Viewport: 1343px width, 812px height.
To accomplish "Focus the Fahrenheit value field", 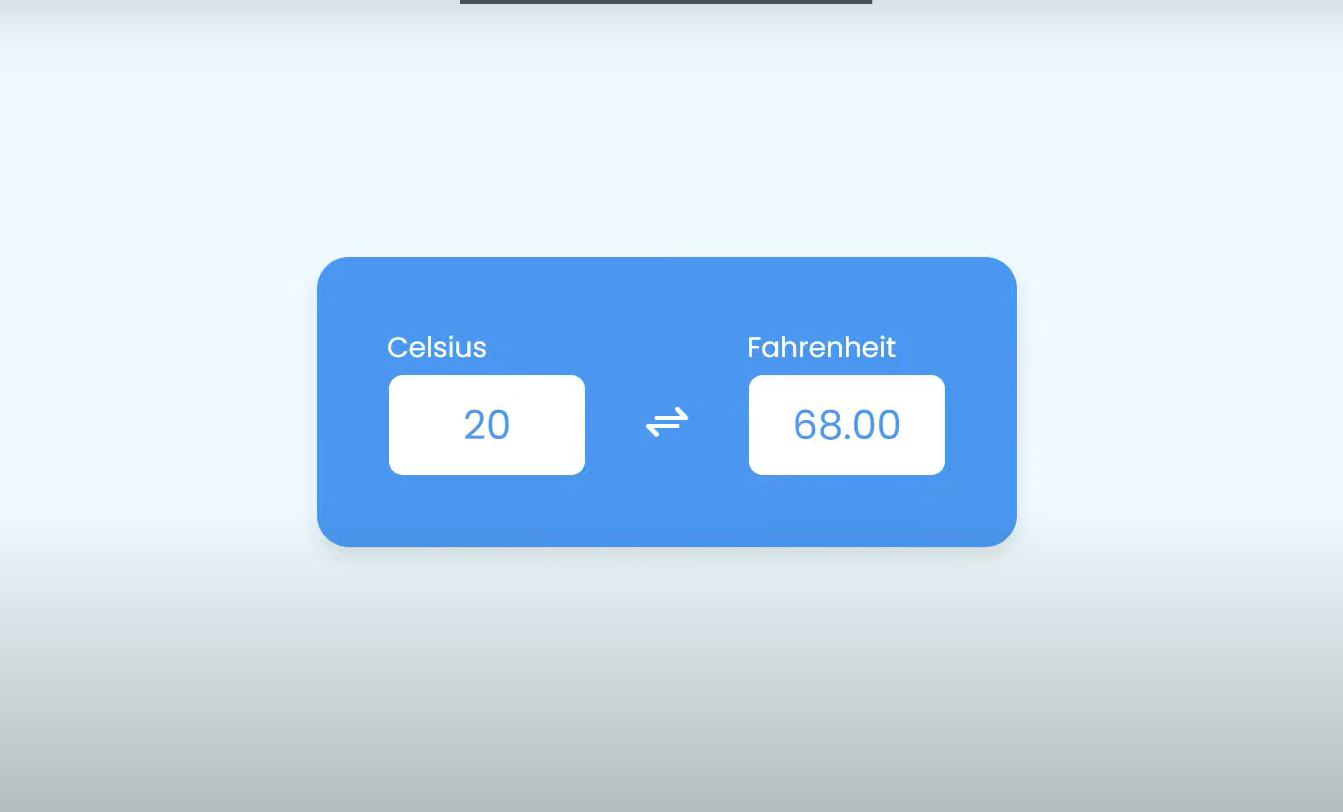I will pyautogui.click(x=846, y=425).
